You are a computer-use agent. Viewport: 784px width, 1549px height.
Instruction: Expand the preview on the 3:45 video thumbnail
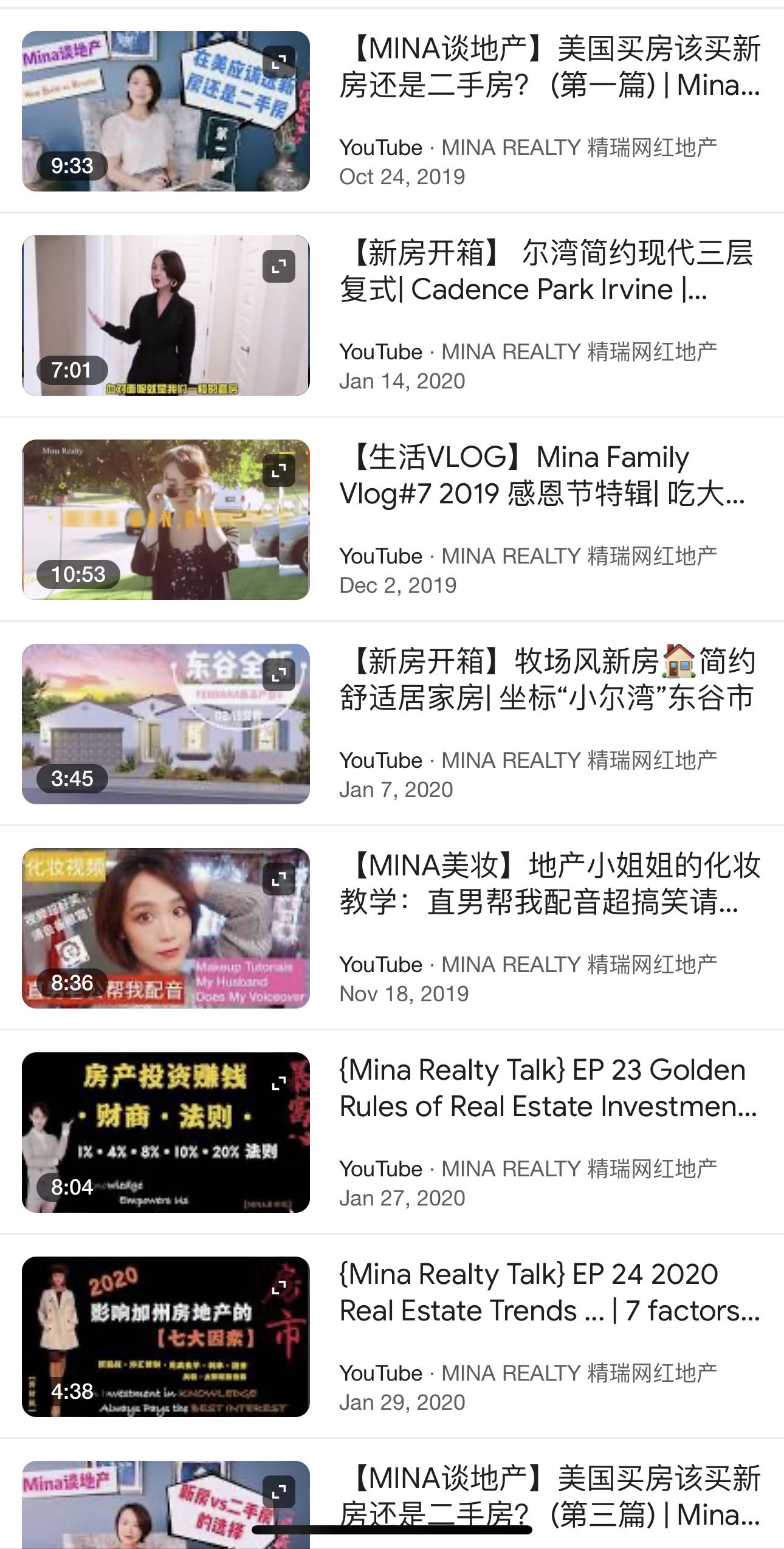click(279, 675)
